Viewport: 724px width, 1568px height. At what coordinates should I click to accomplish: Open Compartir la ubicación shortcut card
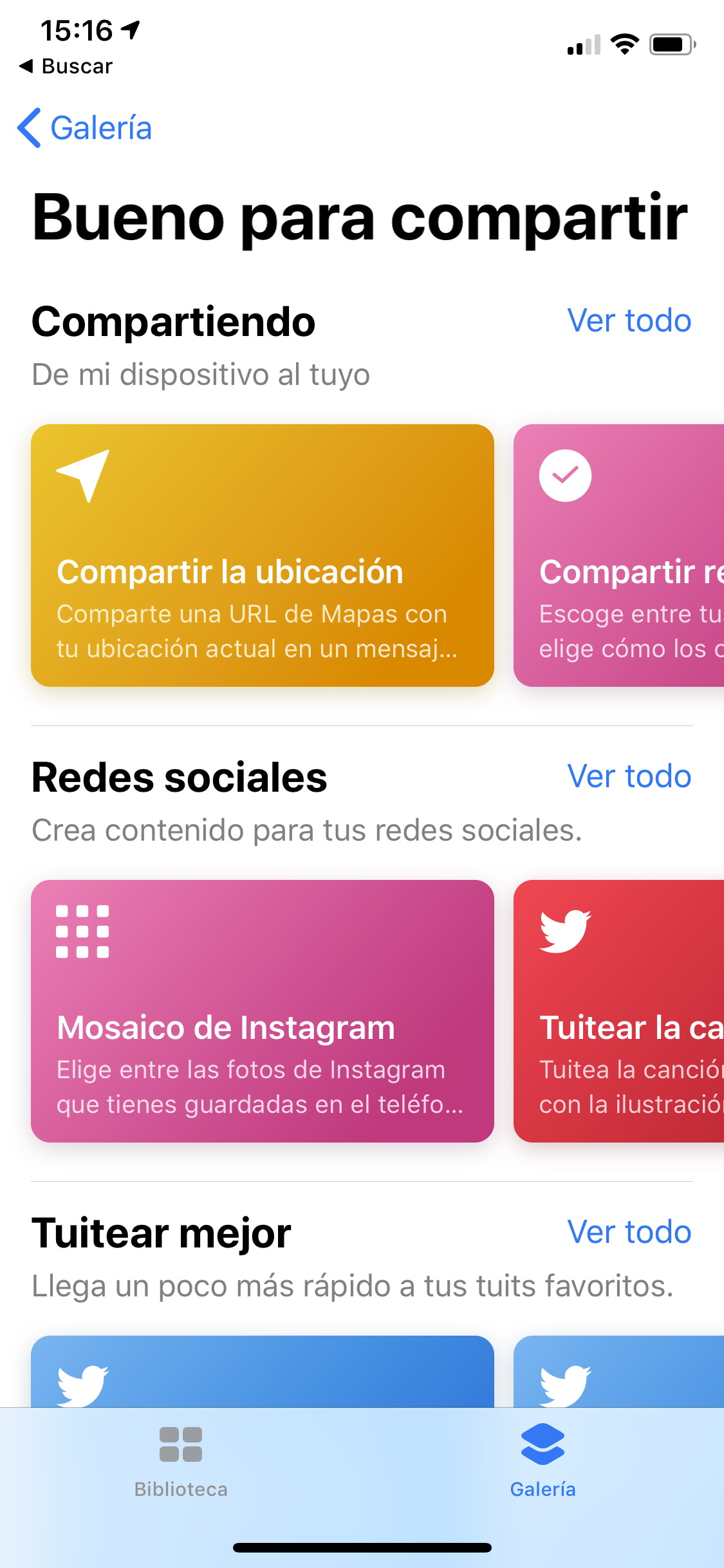(263, 555)
